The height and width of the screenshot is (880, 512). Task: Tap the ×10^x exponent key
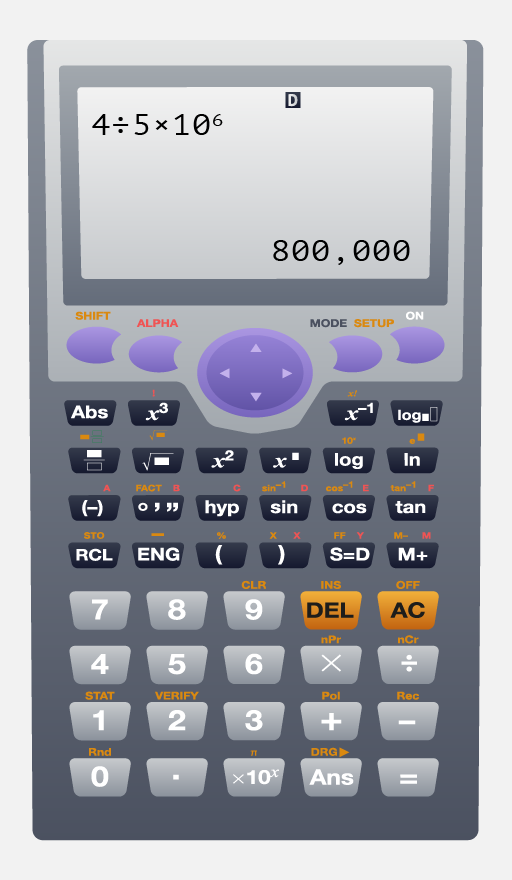coord(254,777)
